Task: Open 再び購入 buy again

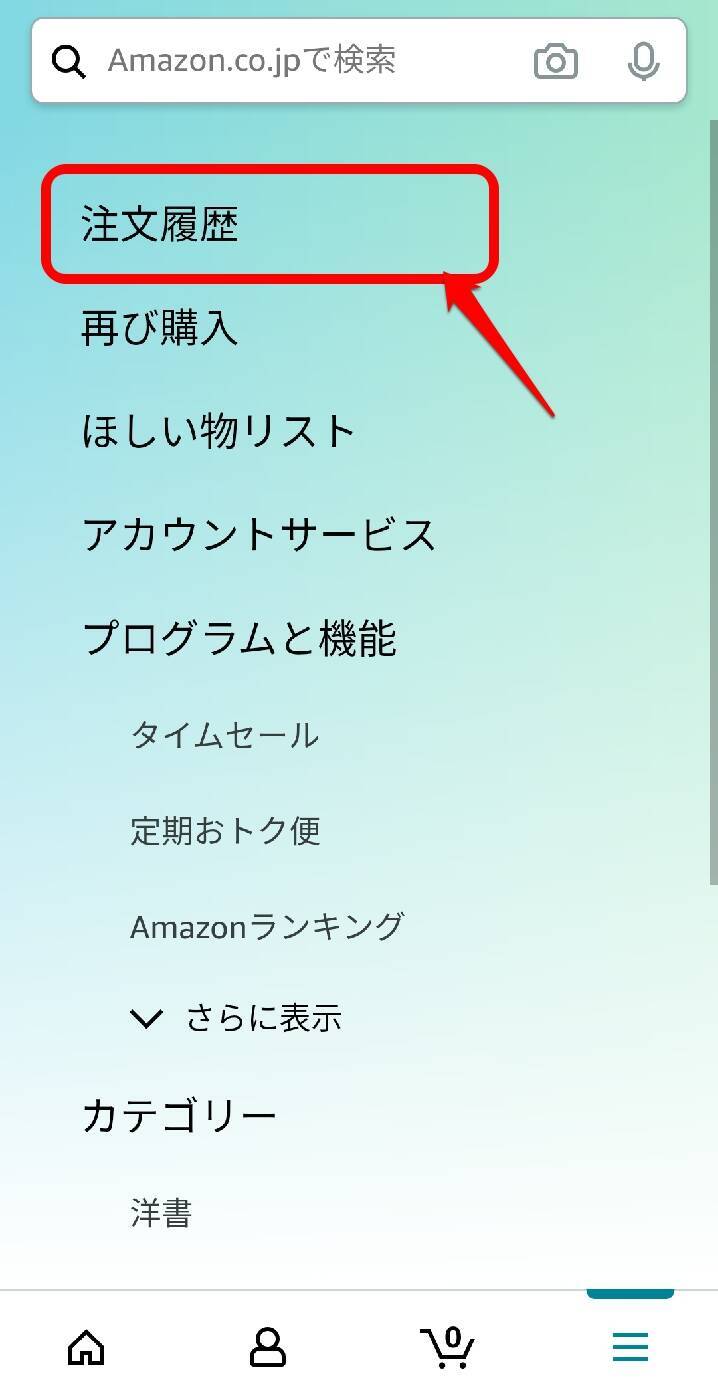Action: pyautogui.click(x=160, y=328)
